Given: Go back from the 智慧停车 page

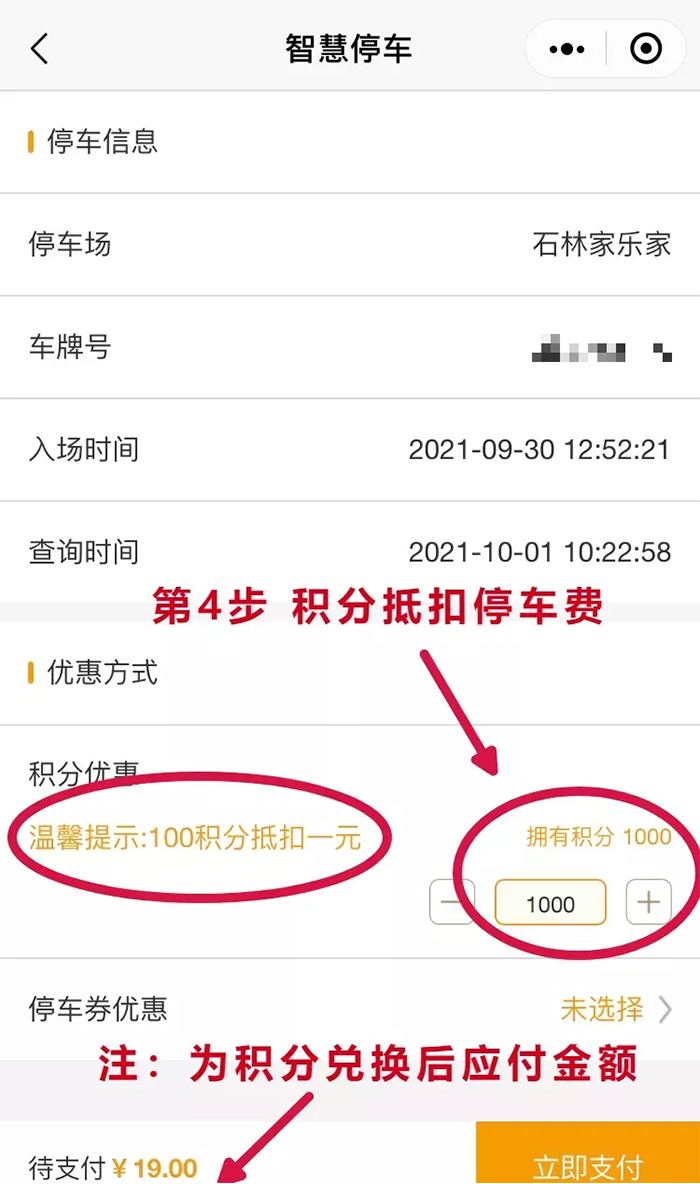Looking at the screenshot, I should point(40,48).
